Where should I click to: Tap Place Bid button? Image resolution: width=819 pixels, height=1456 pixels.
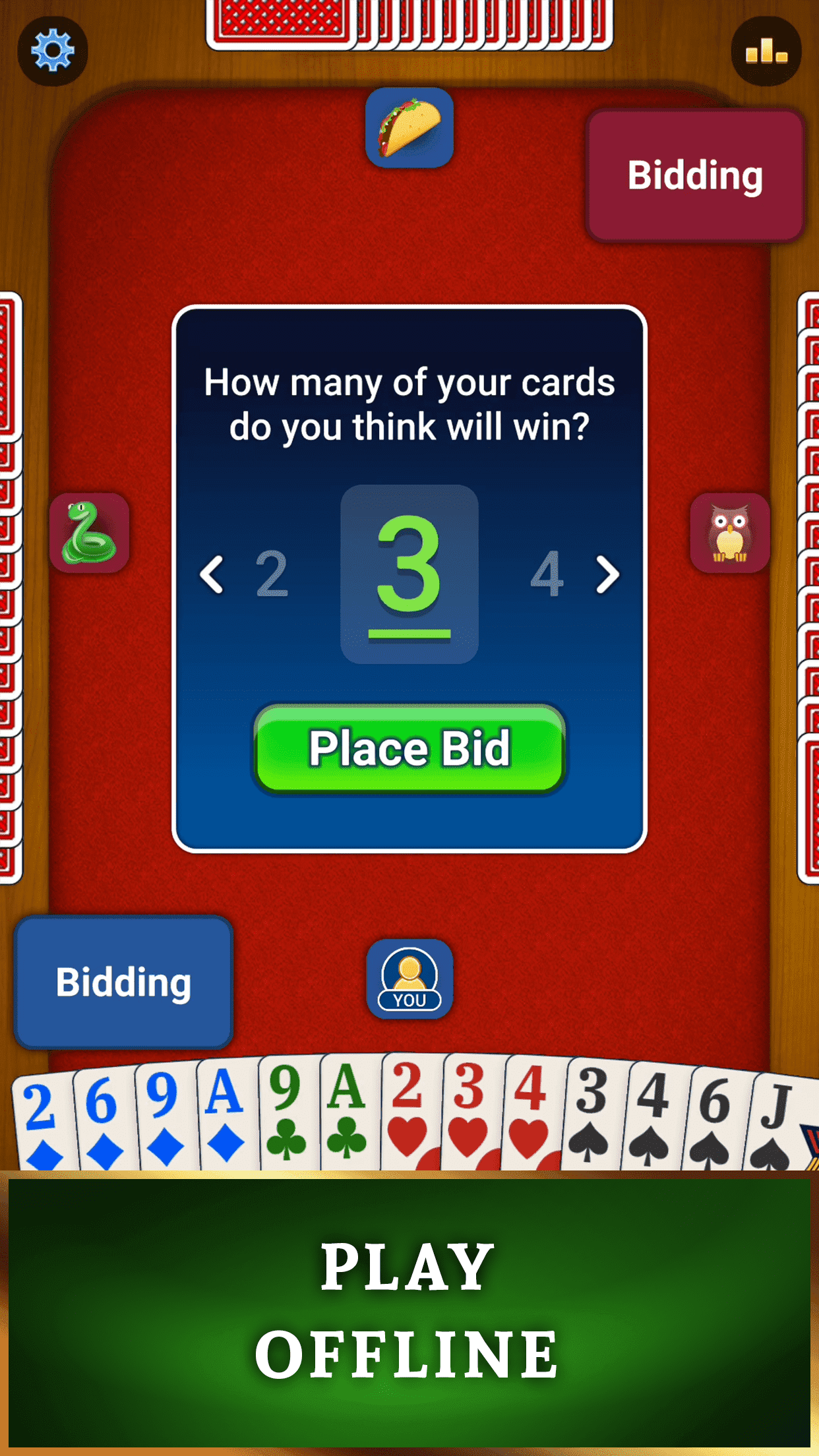(x=409, y=748)
